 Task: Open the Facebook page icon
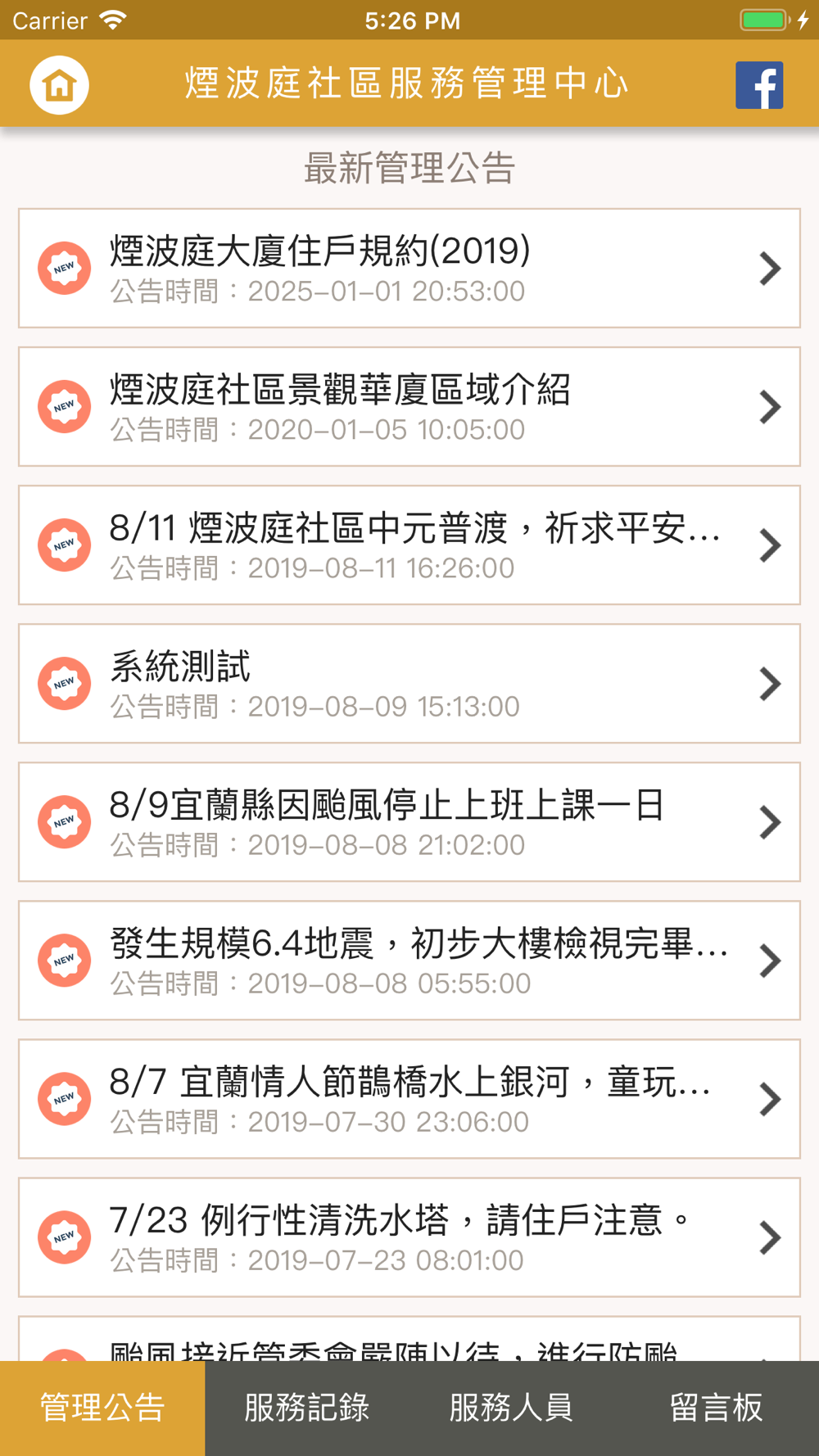[x=759, y=84]
